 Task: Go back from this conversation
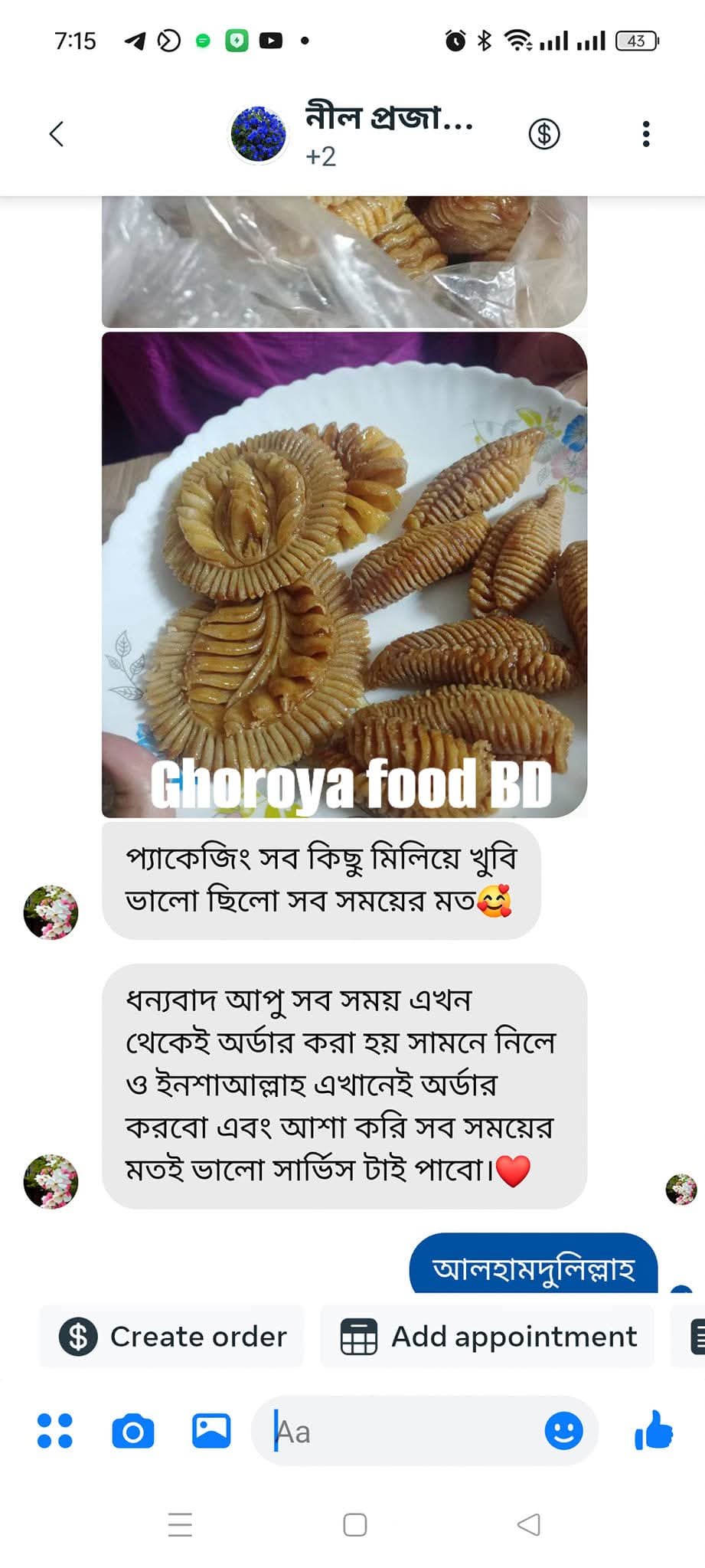tap(56, 134)
